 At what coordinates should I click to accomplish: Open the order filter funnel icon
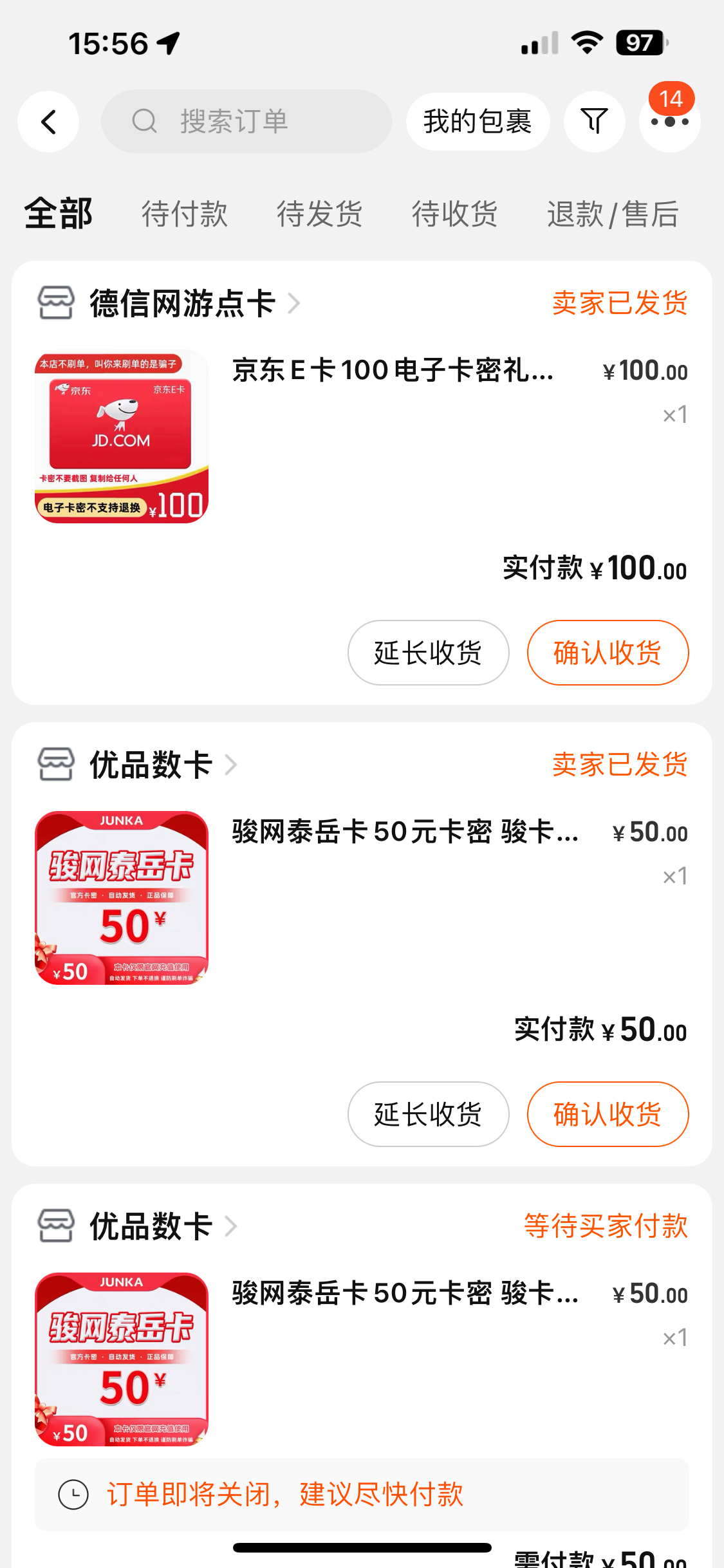[594, 122]
